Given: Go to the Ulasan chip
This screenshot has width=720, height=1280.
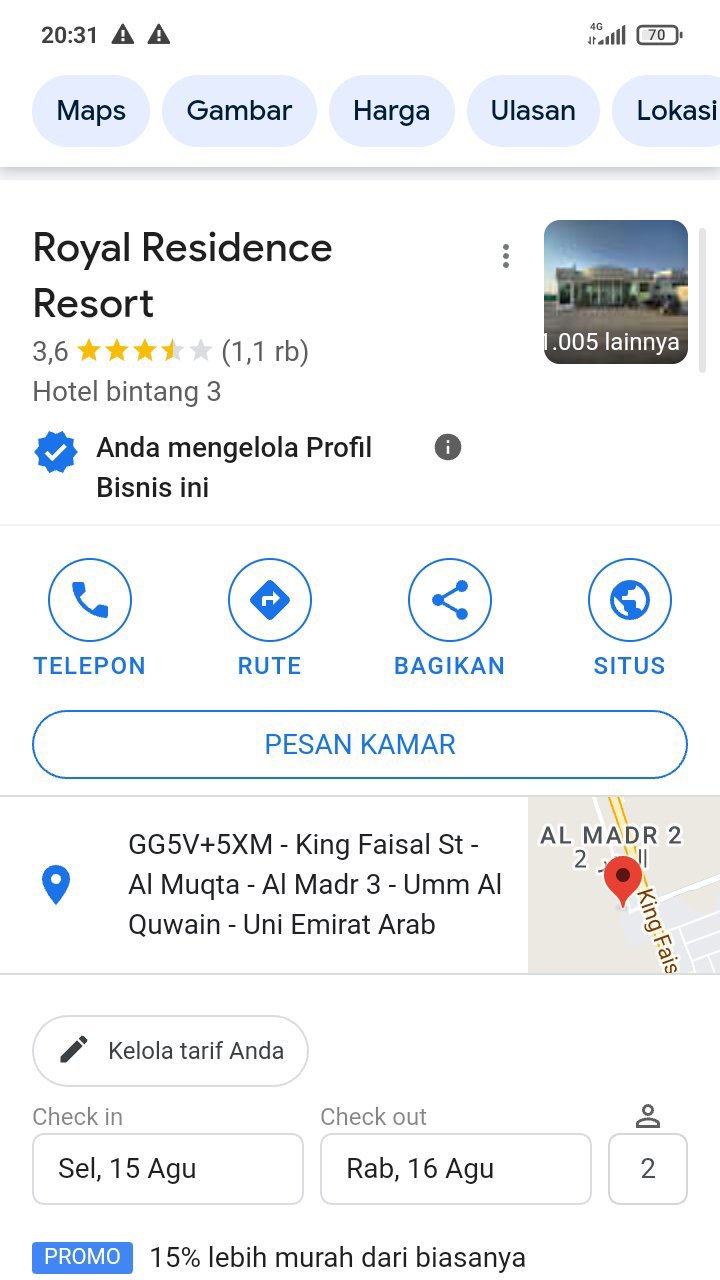Looking at the screenshot, I should click(x=533, y=111).
